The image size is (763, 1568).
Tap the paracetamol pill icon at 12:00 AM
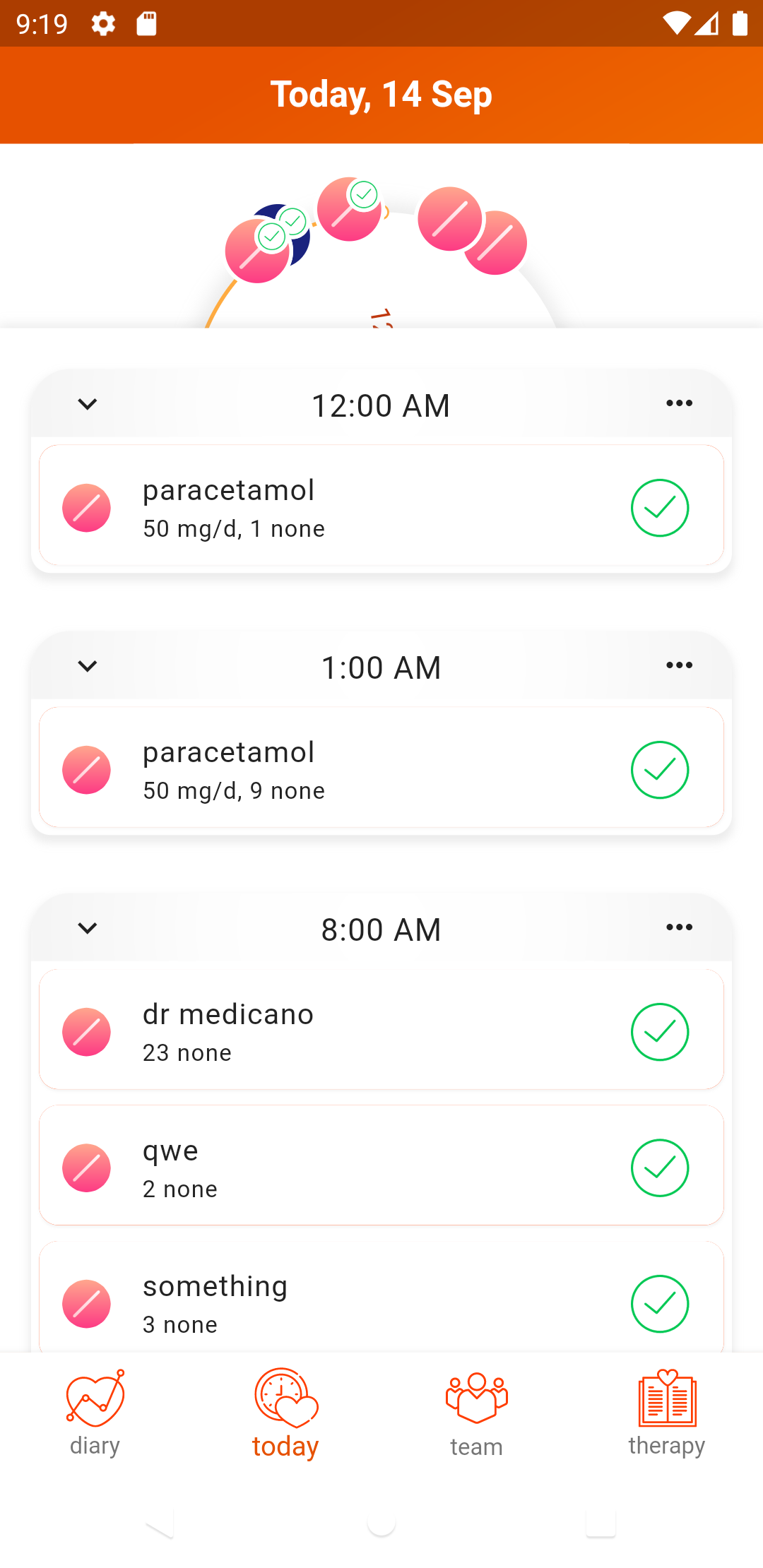85,506
